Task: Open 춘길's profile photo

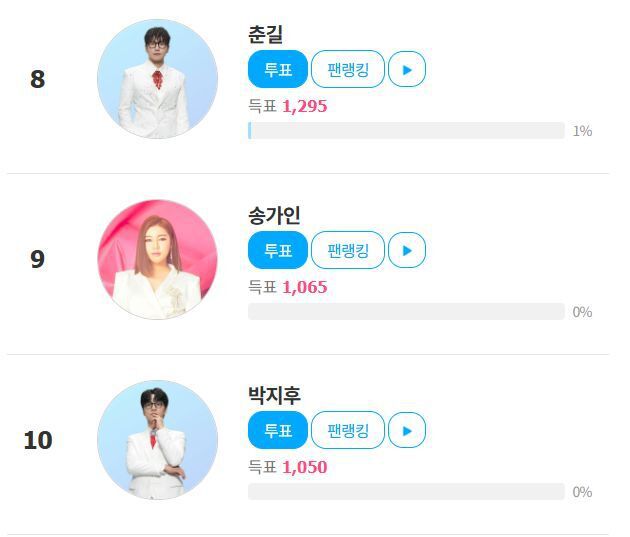Action: pos(157,79)
